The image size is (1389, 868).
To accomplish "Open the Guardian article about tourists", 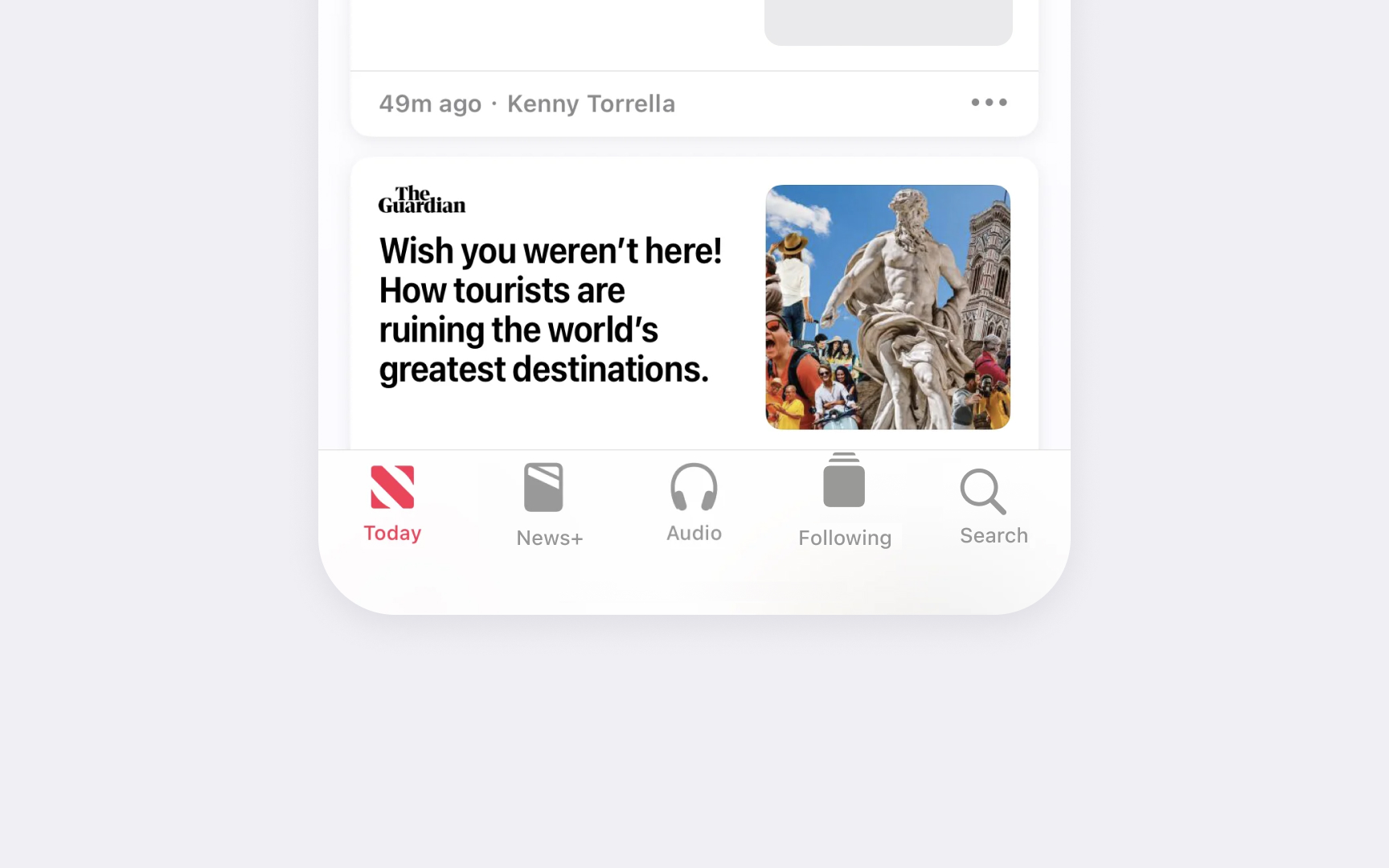I will (x=551, y=309).
